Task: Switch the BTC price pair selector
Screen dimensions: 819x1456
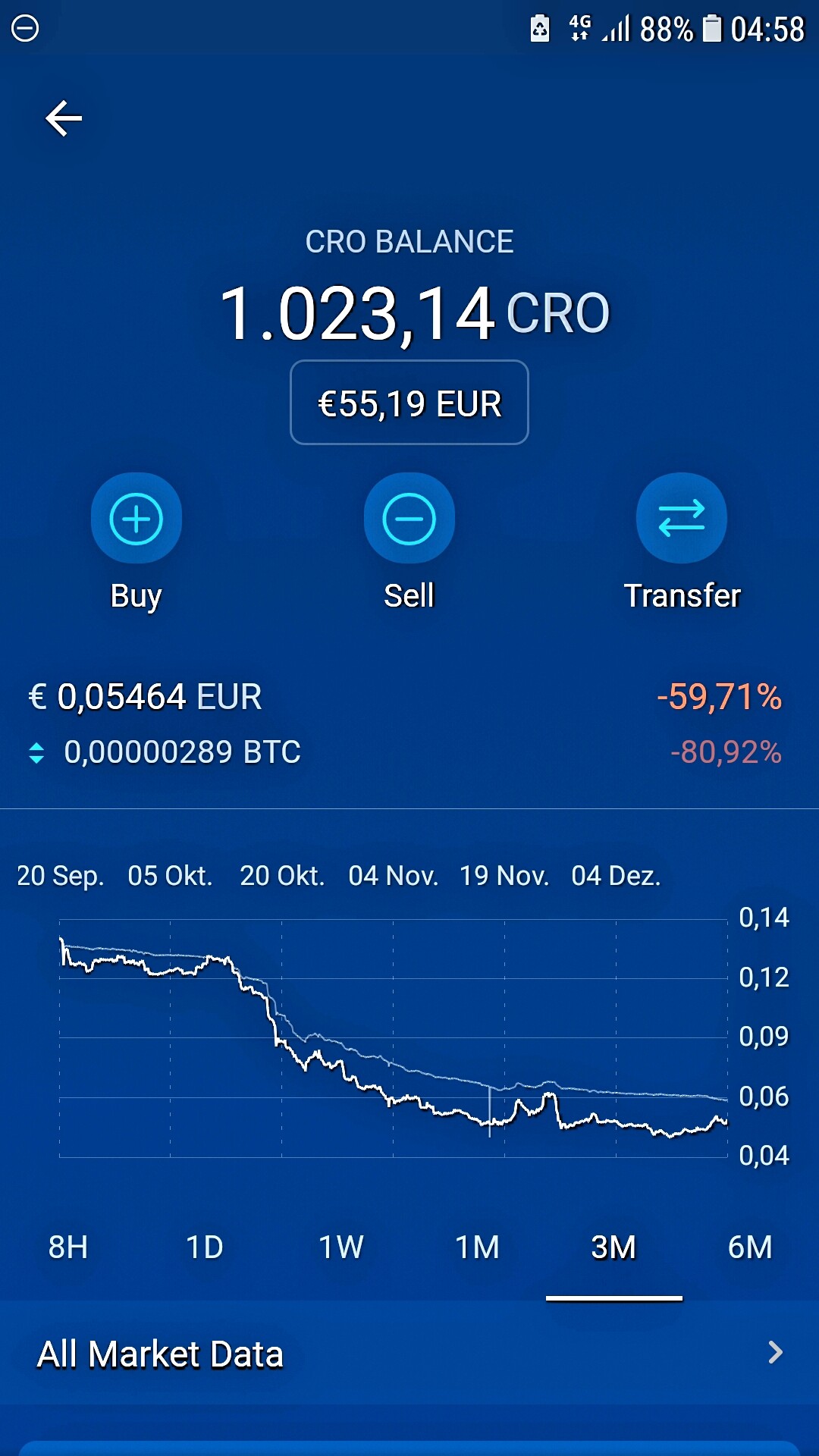Action: 36,753
